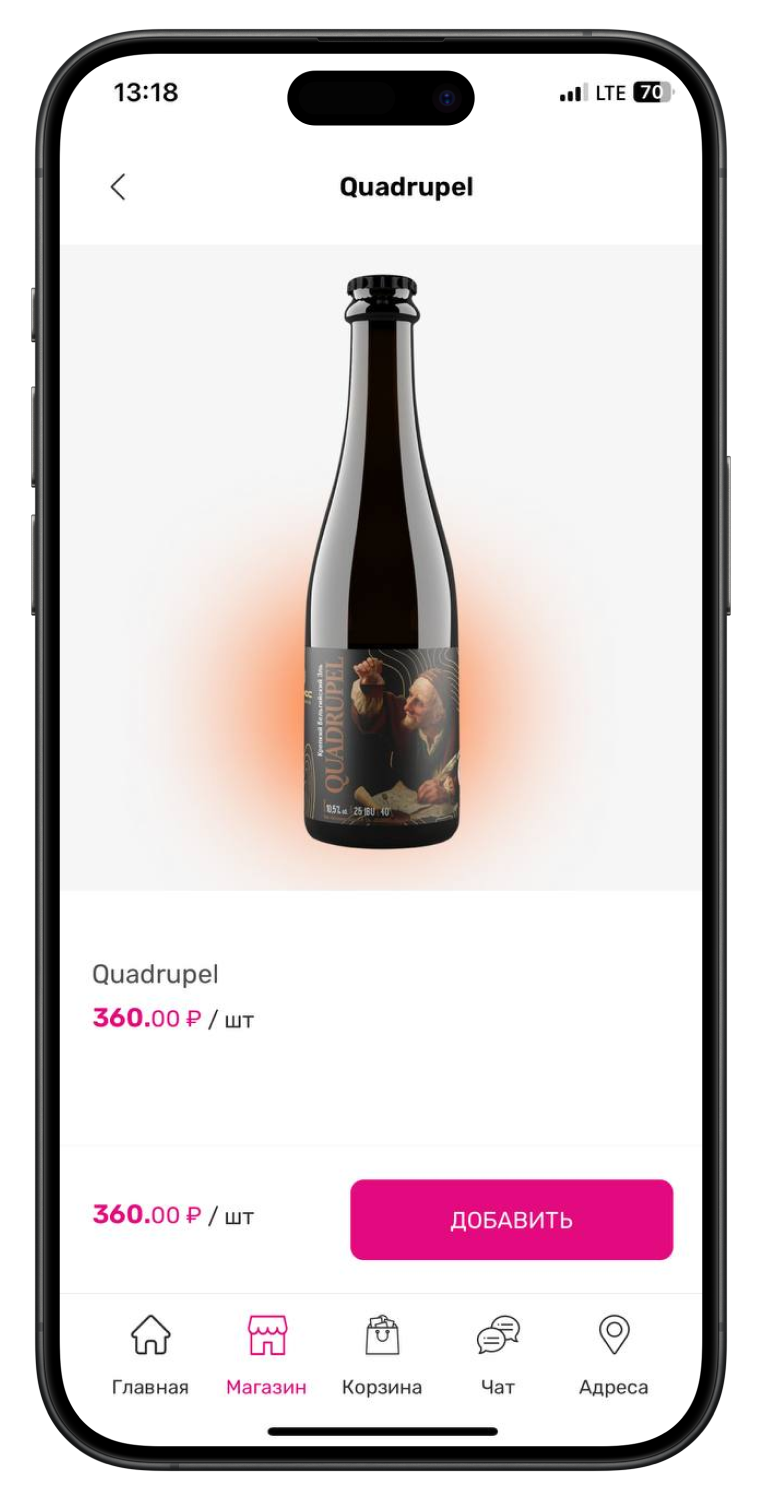The height and width of the screenshot is (1500, 762).
Task: Open the Корзина tab
Action: pyautogui.click(x=382, y=1354)
